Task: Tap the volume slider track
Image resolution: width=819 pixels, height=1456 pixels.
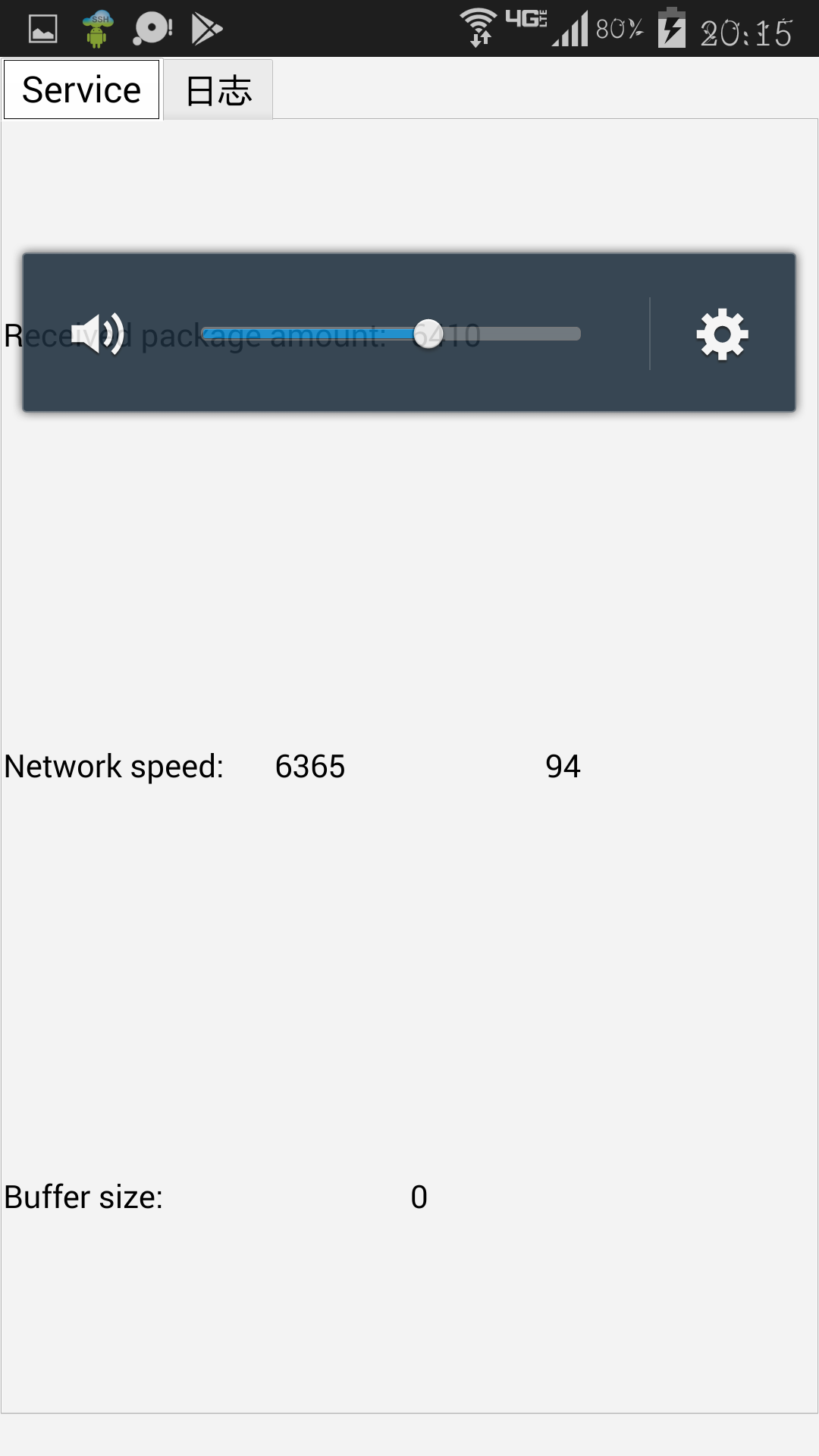Action: (391, 334)
